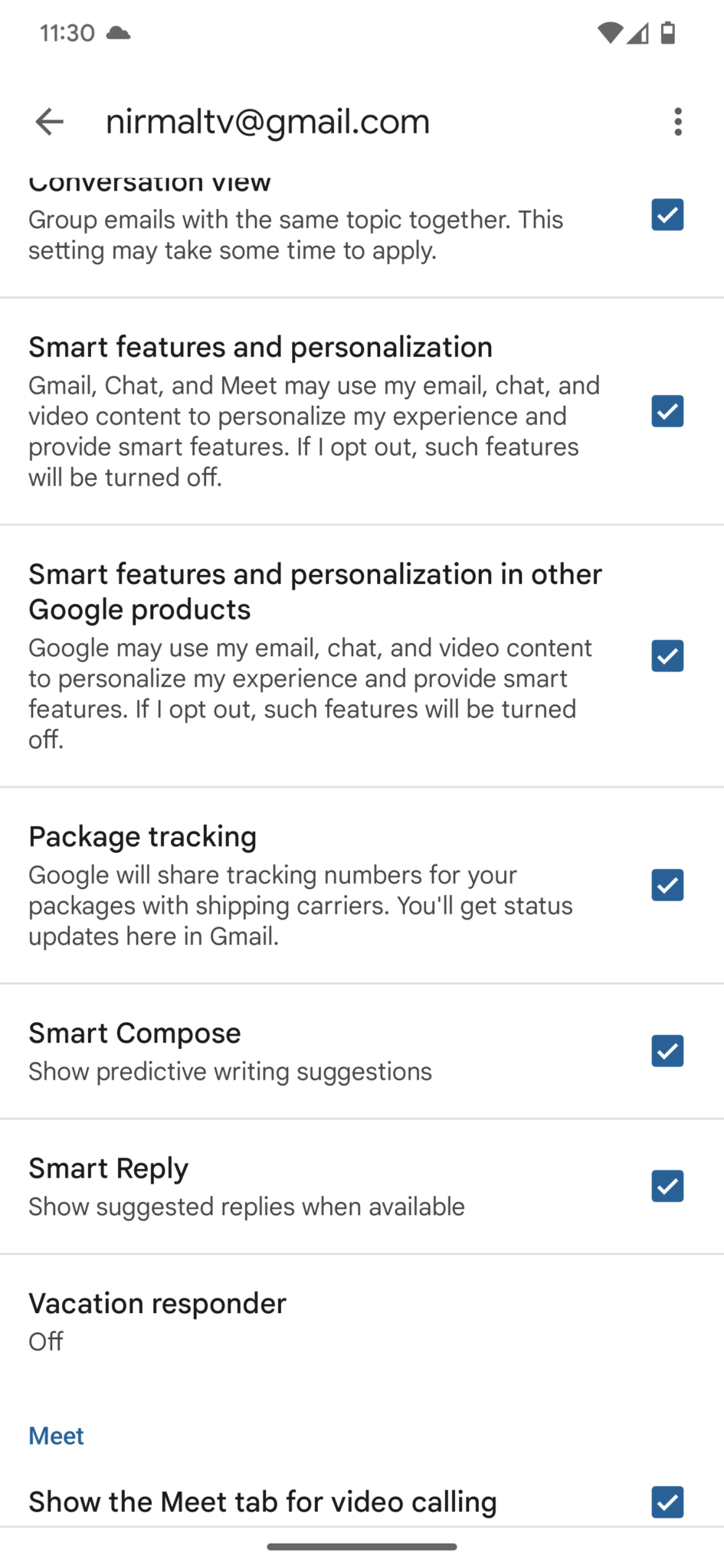
Task: Uncheck the Conversation view checkbox
Action: 667,215
